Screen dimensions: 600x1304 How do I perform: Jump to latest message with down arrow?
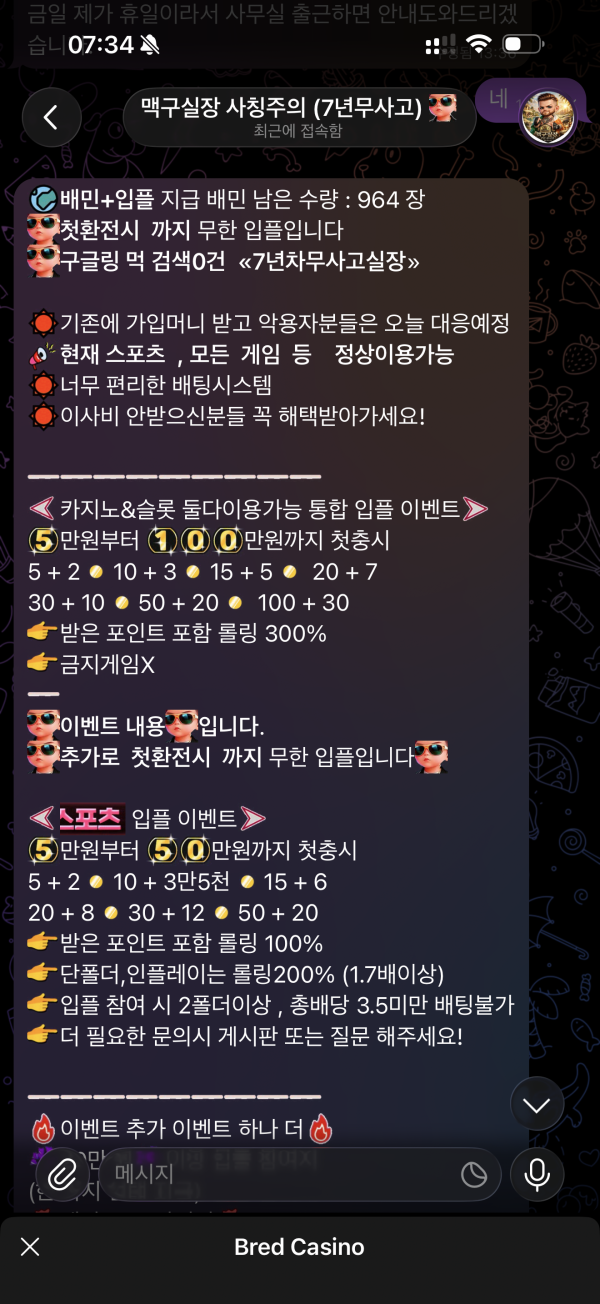537,1105
